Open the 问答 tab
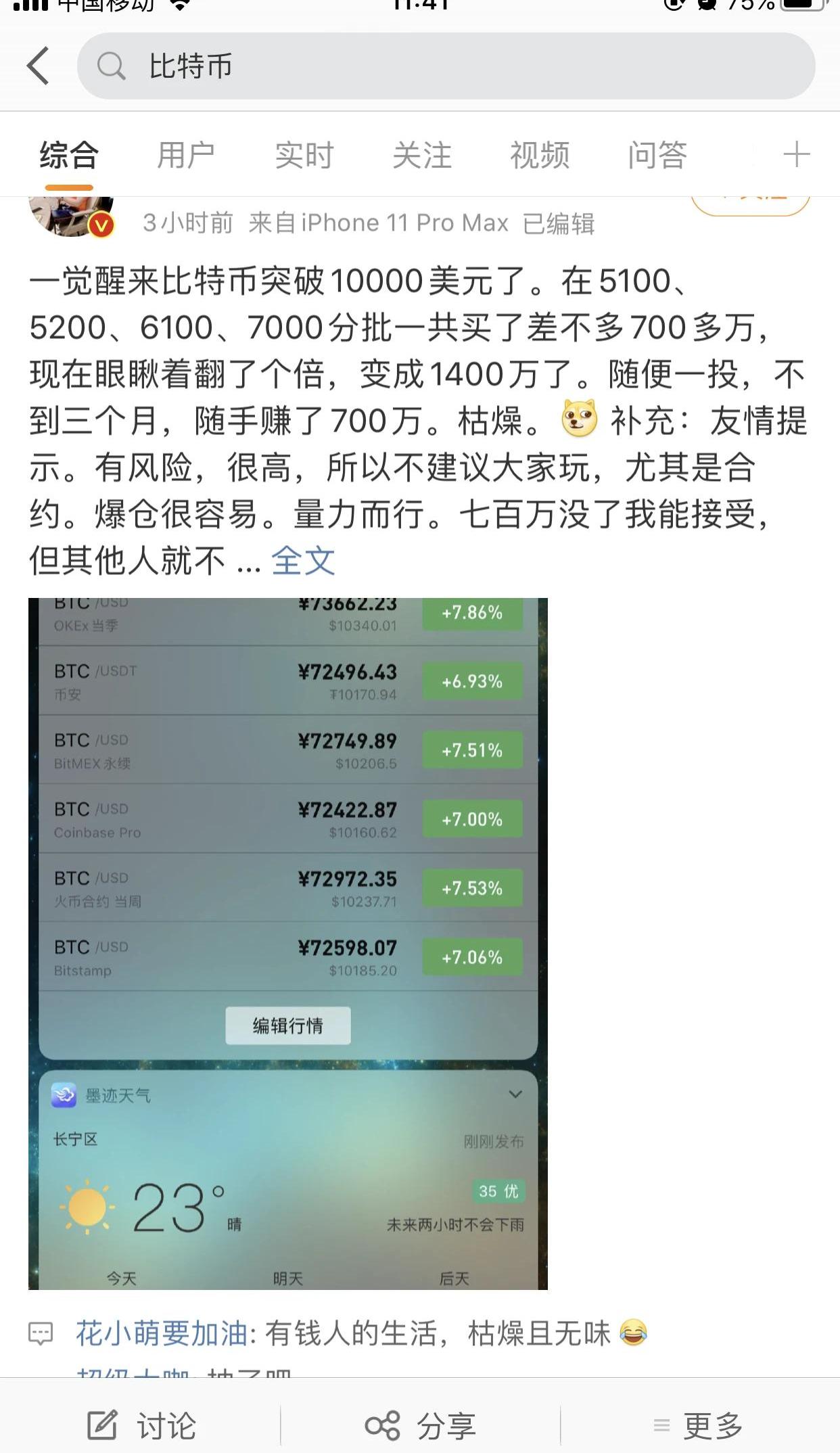 click(x=657, y=155)
